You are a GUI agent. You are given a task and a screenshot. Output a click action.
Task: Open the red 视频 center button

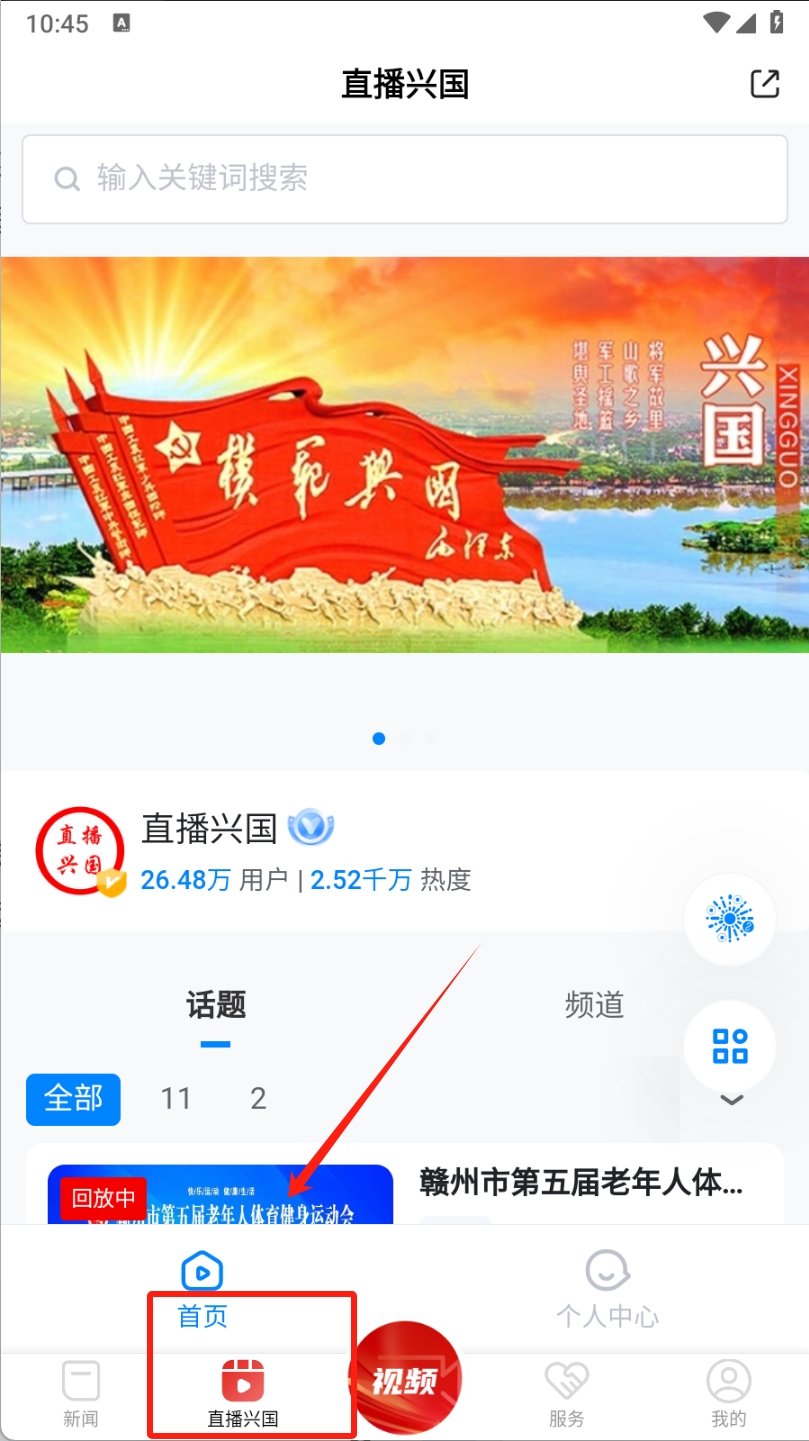click(x=405, y=1382)
